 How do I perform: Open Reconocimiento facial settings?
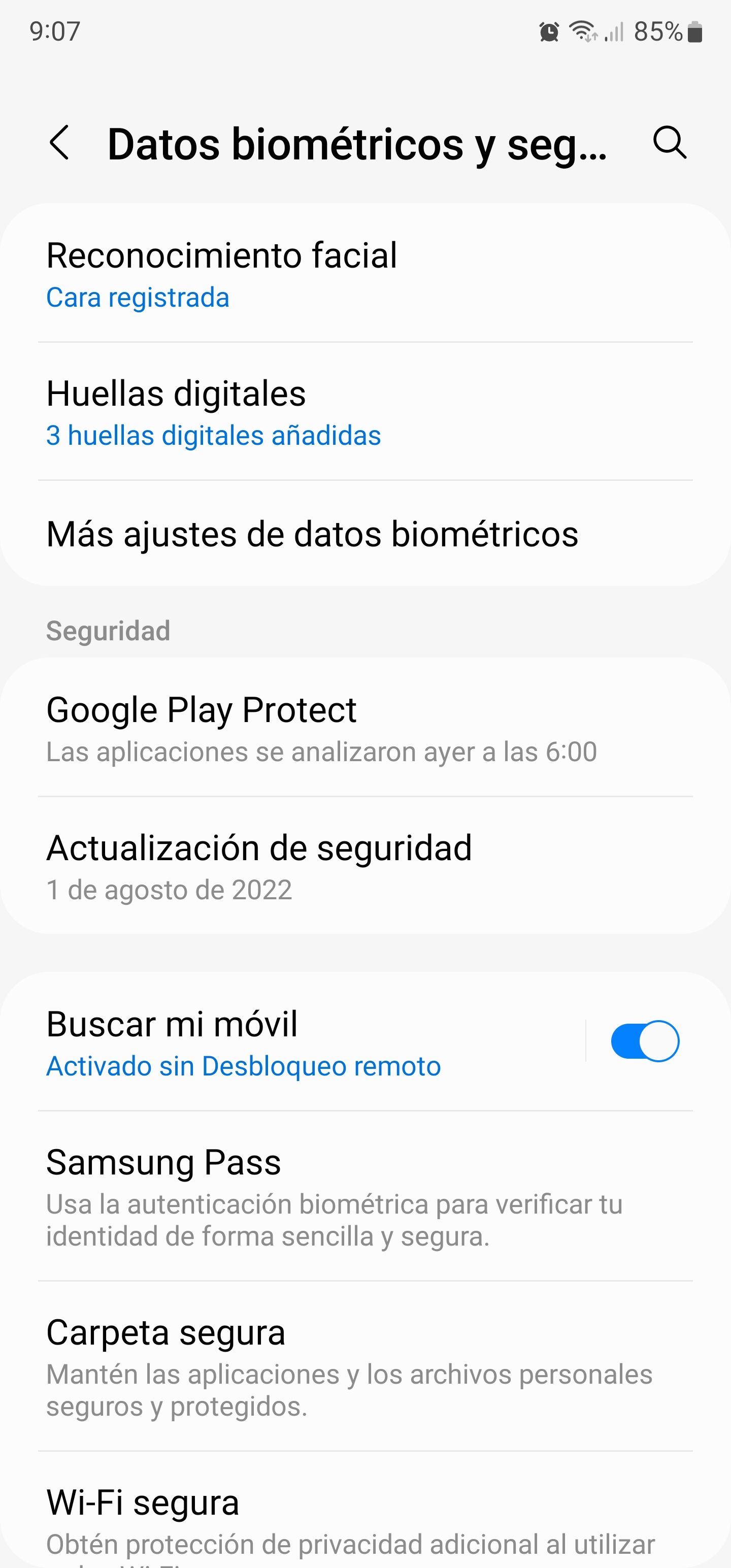pyautogui.click(x=222, y=255)
